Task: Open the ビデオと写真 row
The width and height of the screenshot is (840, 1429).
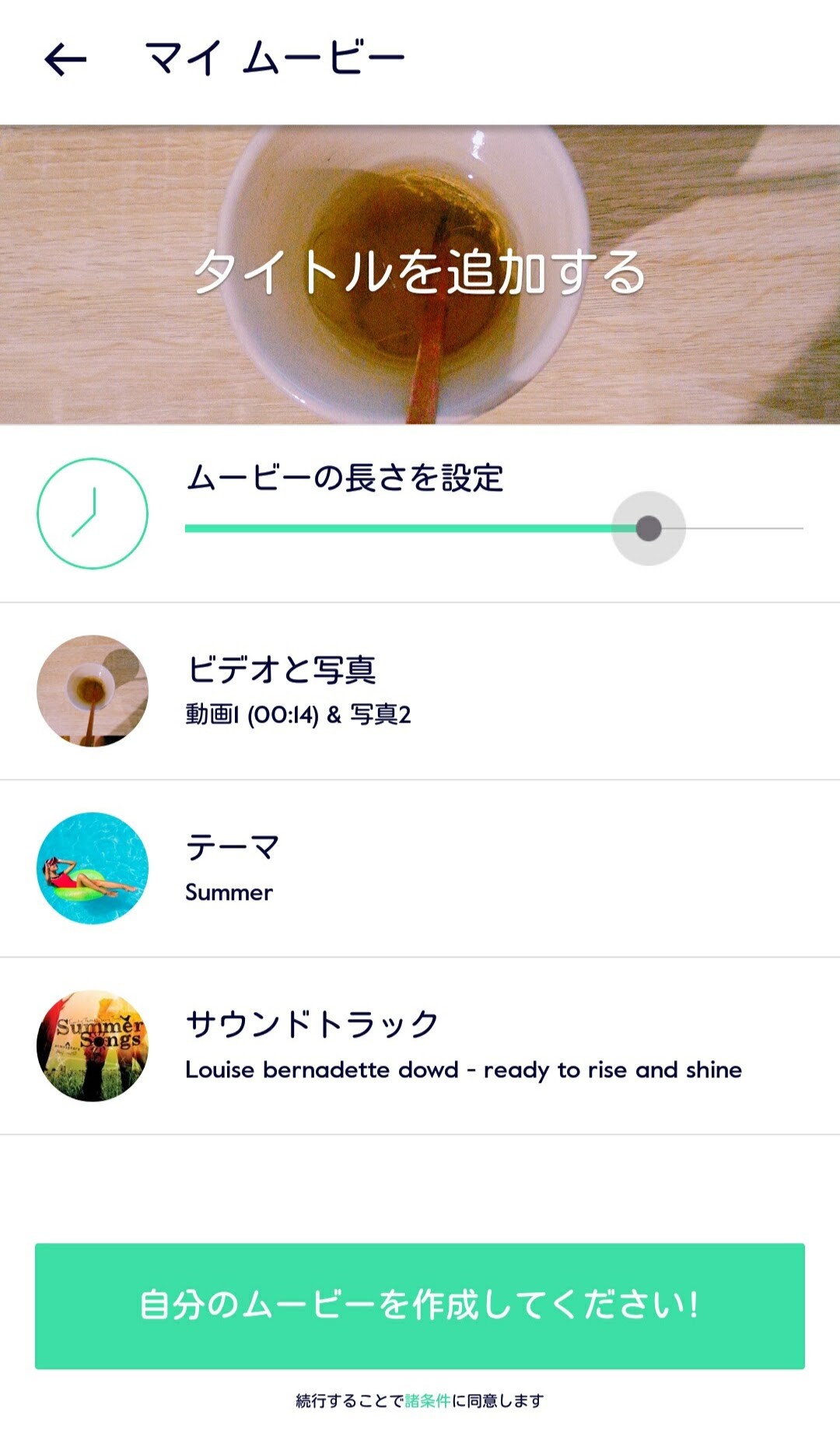Action: point(420,691)
